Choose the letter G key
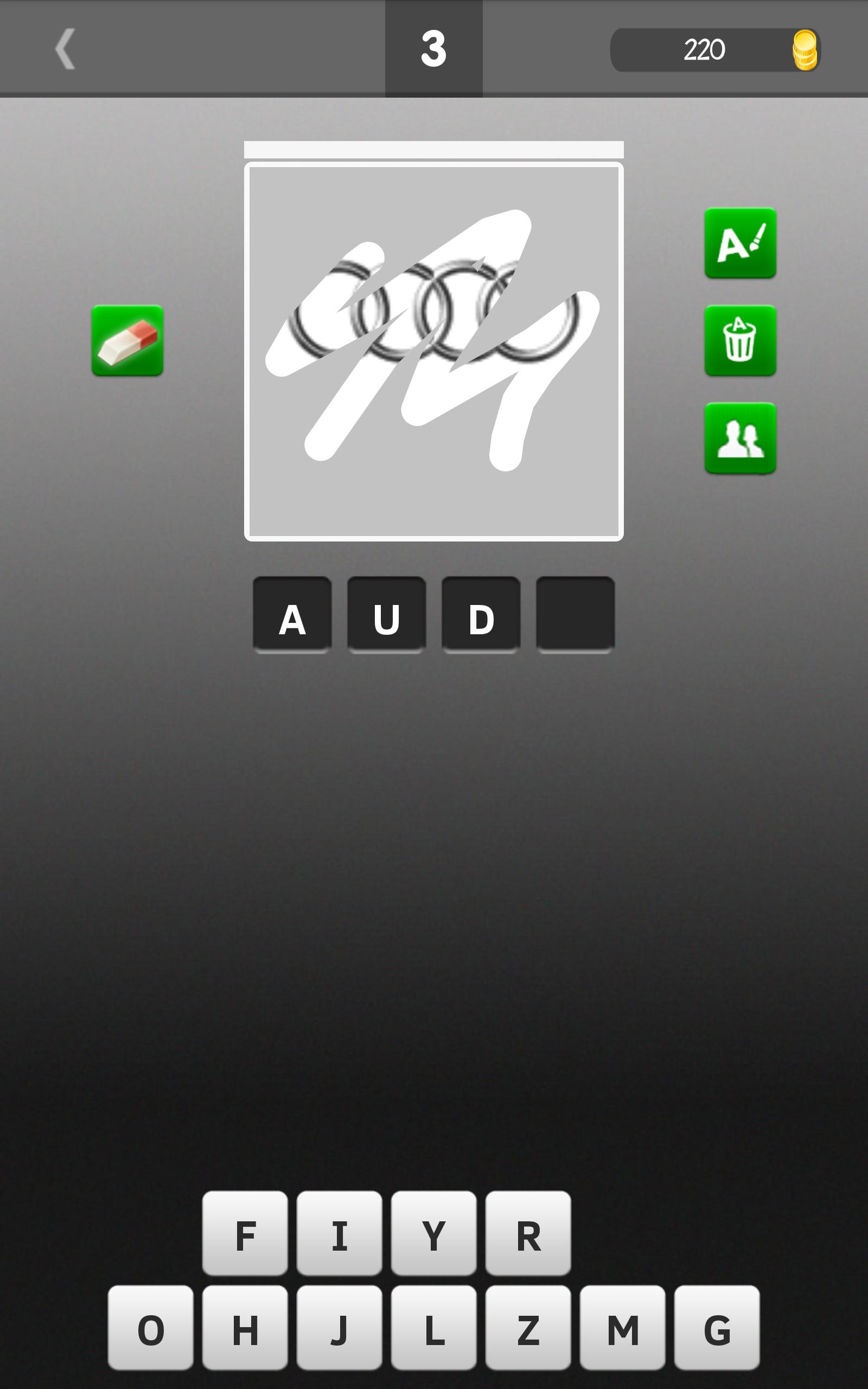 click(x=717, y=1327)
